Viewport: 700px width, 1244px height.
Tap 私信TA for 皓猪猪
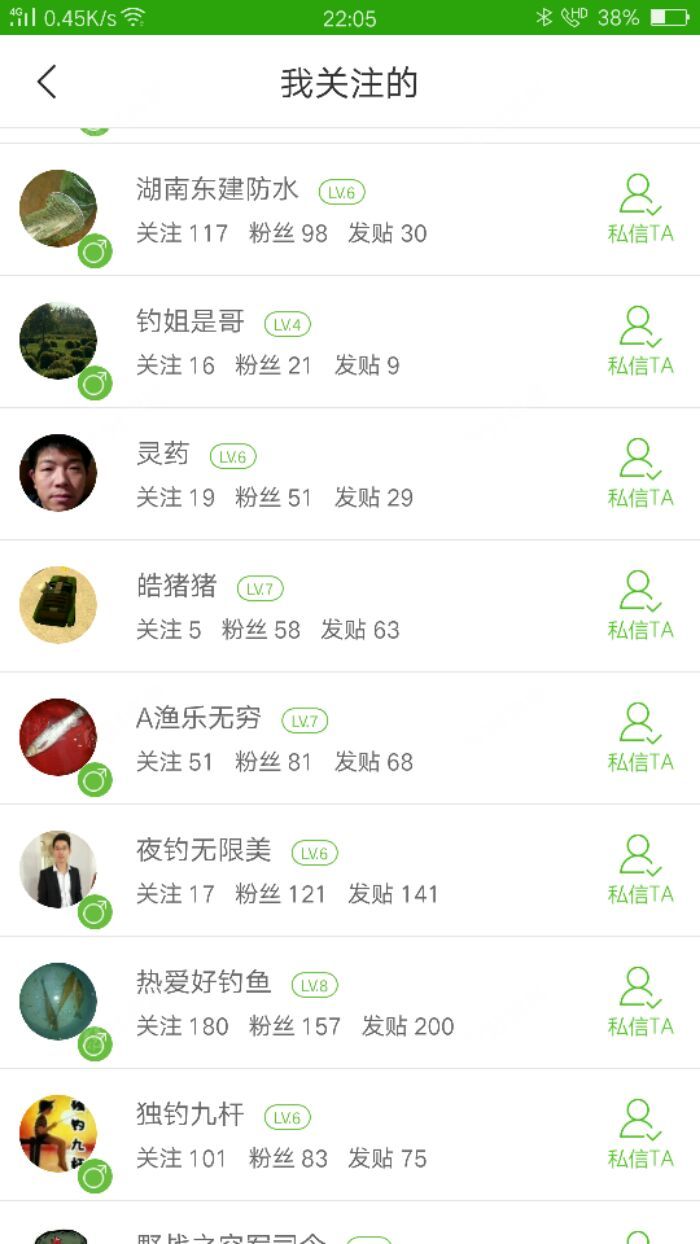coord(640,606)
